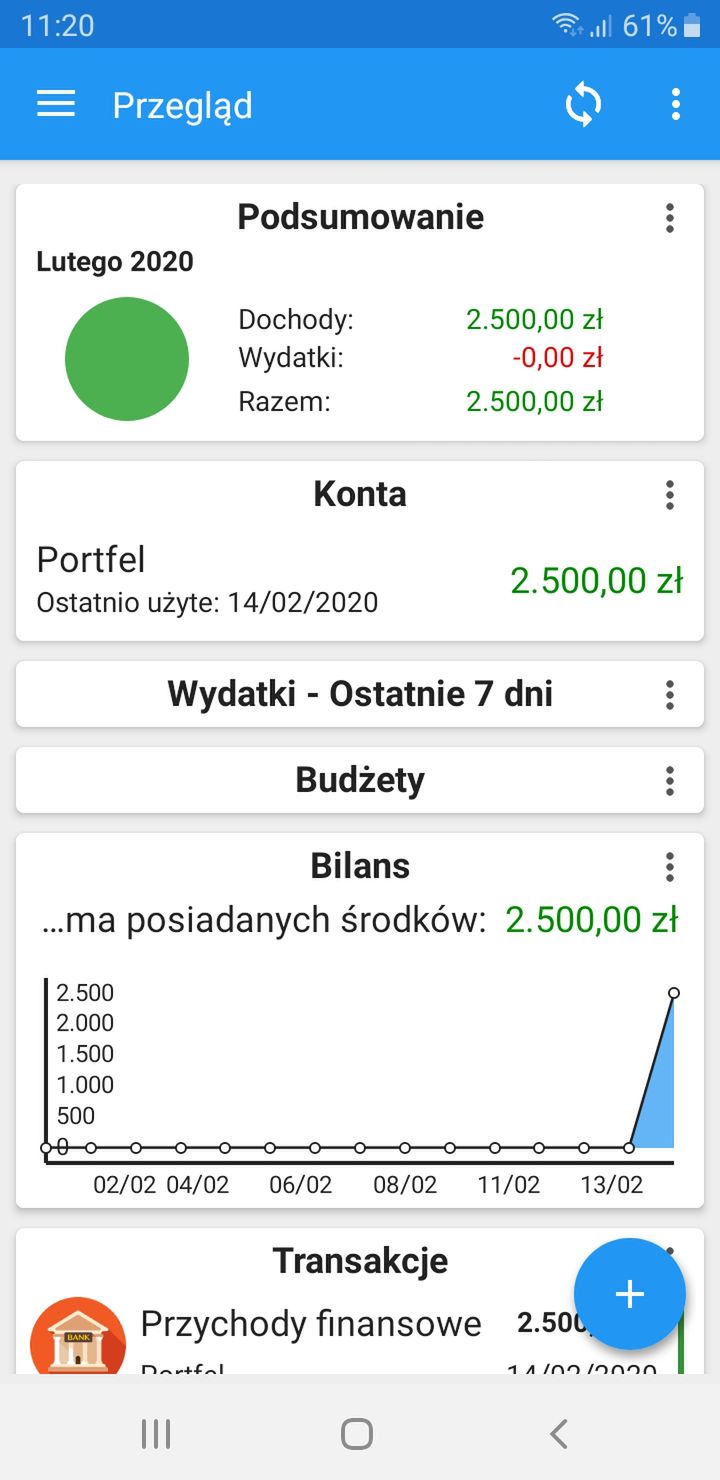Open the hamburger navigation drawer
This screenshot has width=720, height=1480.
click(56, 104)
